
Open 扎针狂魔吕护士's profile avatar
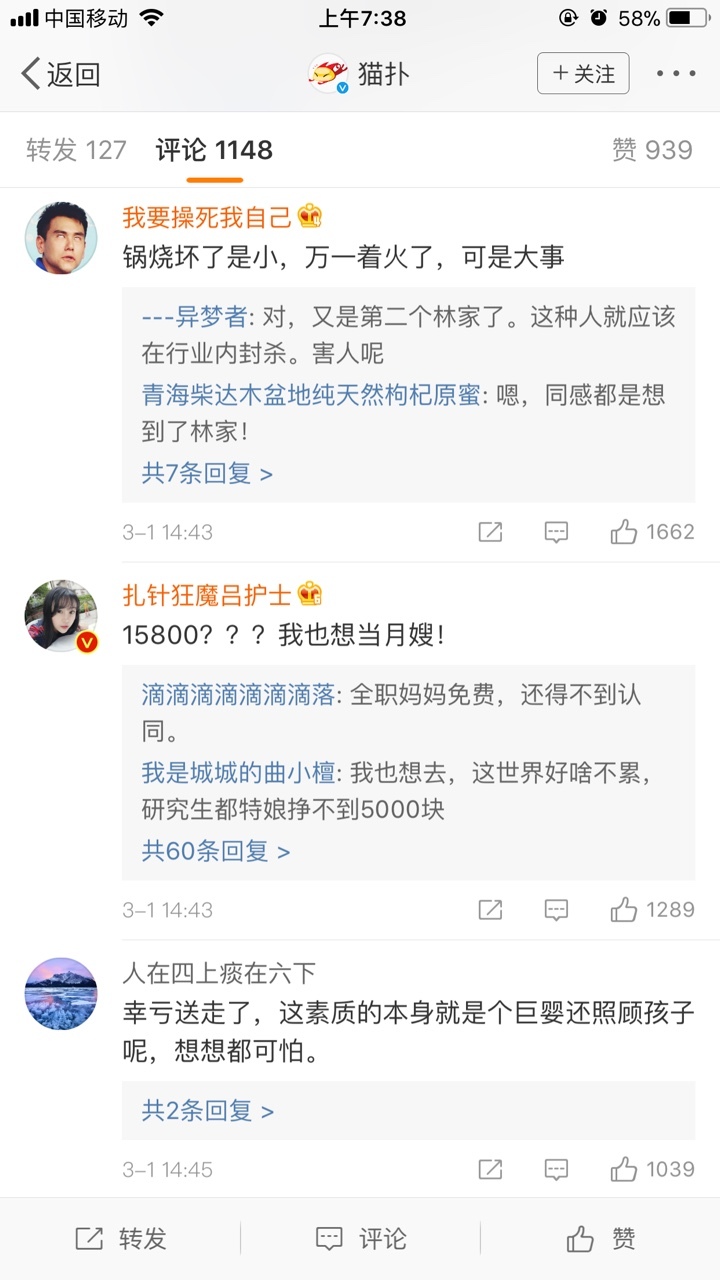(61, 616)
